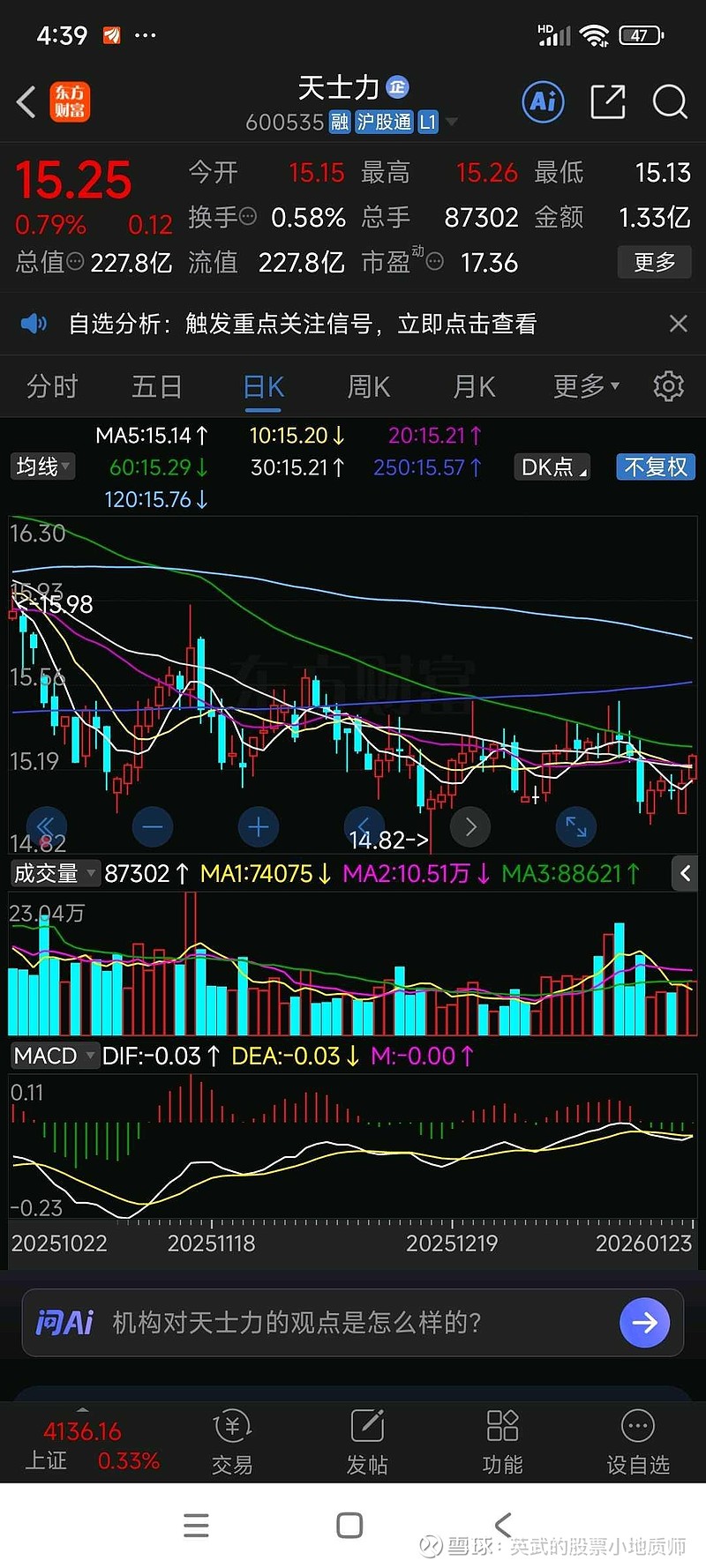Open the 均线 indicator dropdown

click(42, 467)
